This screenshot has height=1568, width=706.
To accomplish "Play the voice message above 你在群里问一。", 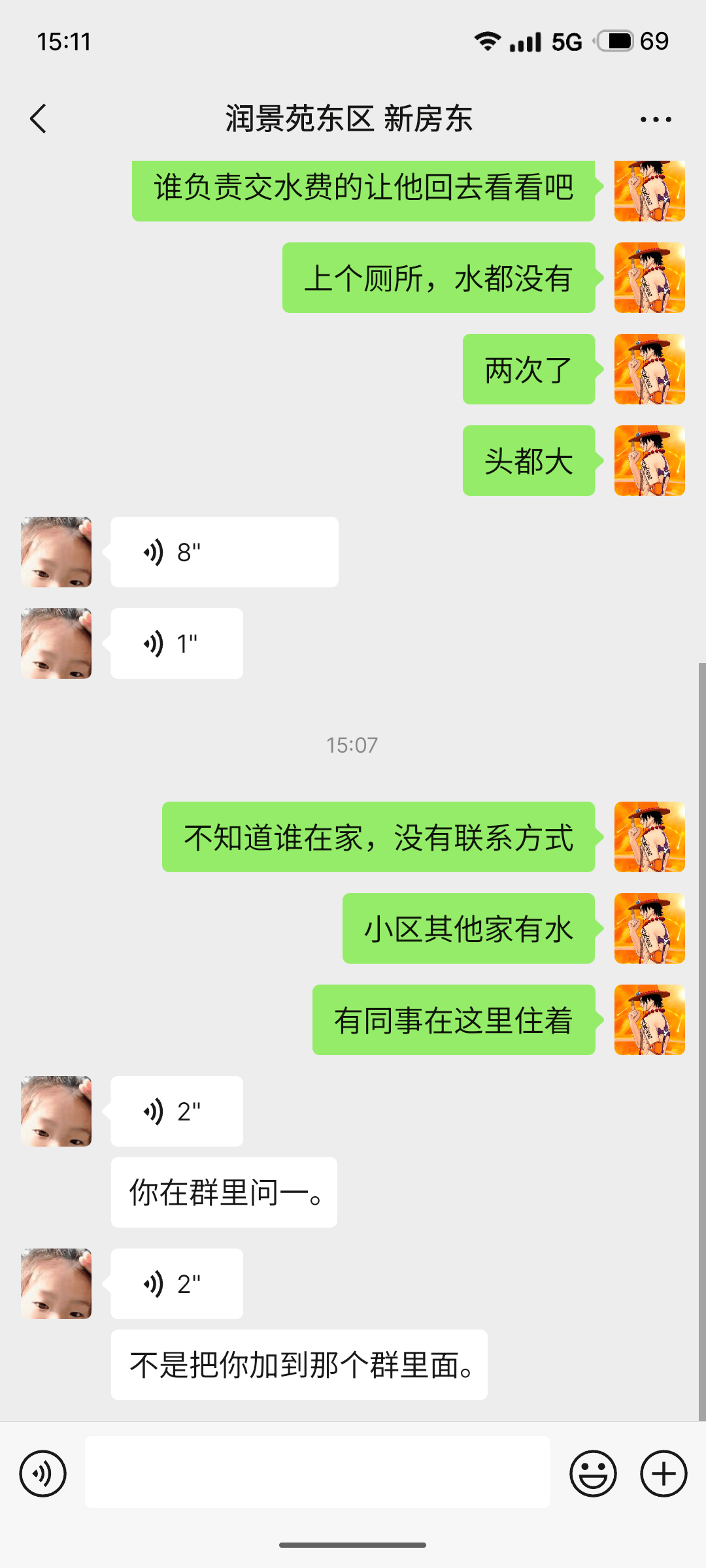I will [176, 1111].
